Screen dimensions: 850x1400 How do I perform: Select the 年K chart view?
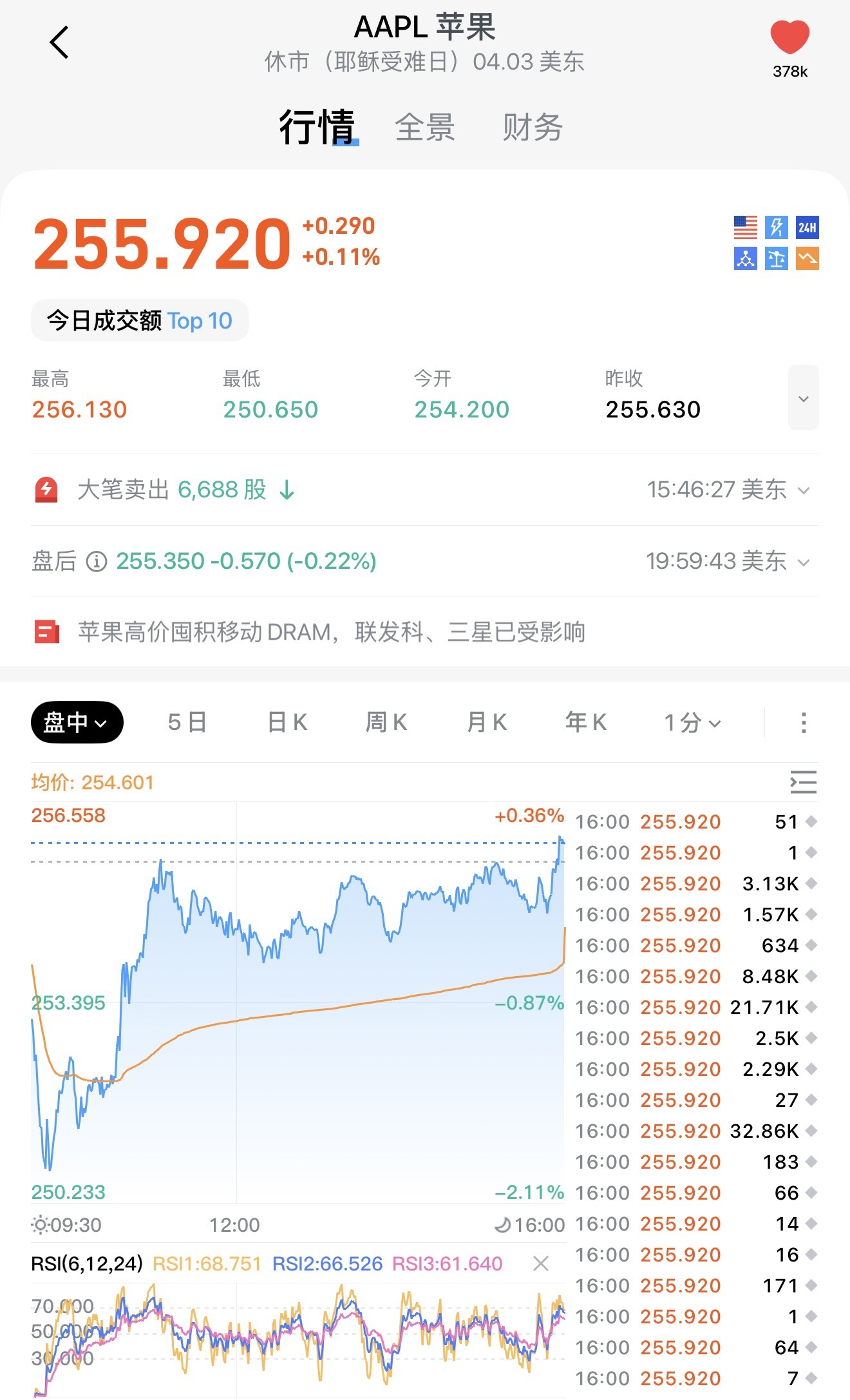(586, 722)
